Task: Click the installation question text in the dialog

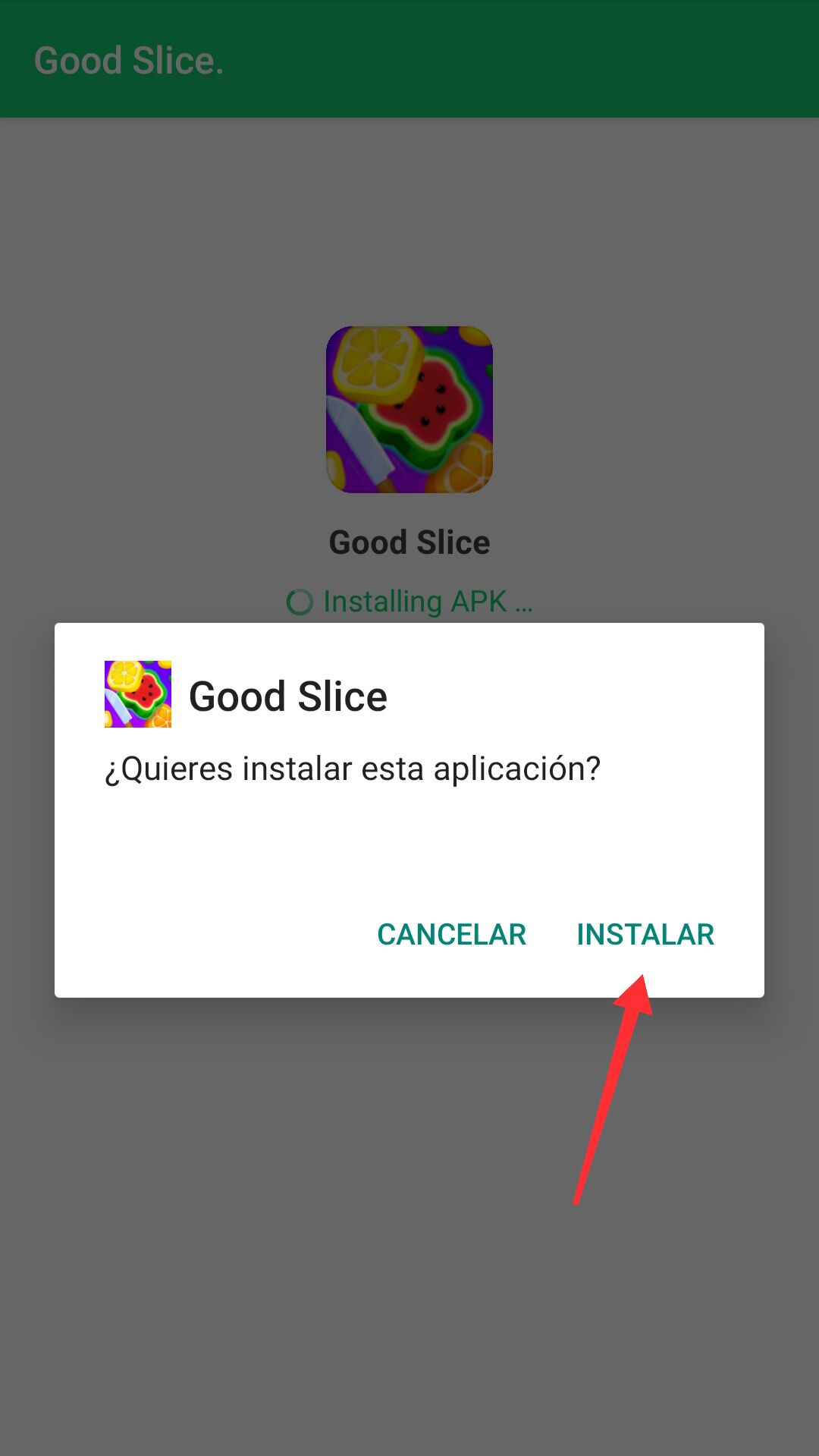Action: tap(352, 769)
